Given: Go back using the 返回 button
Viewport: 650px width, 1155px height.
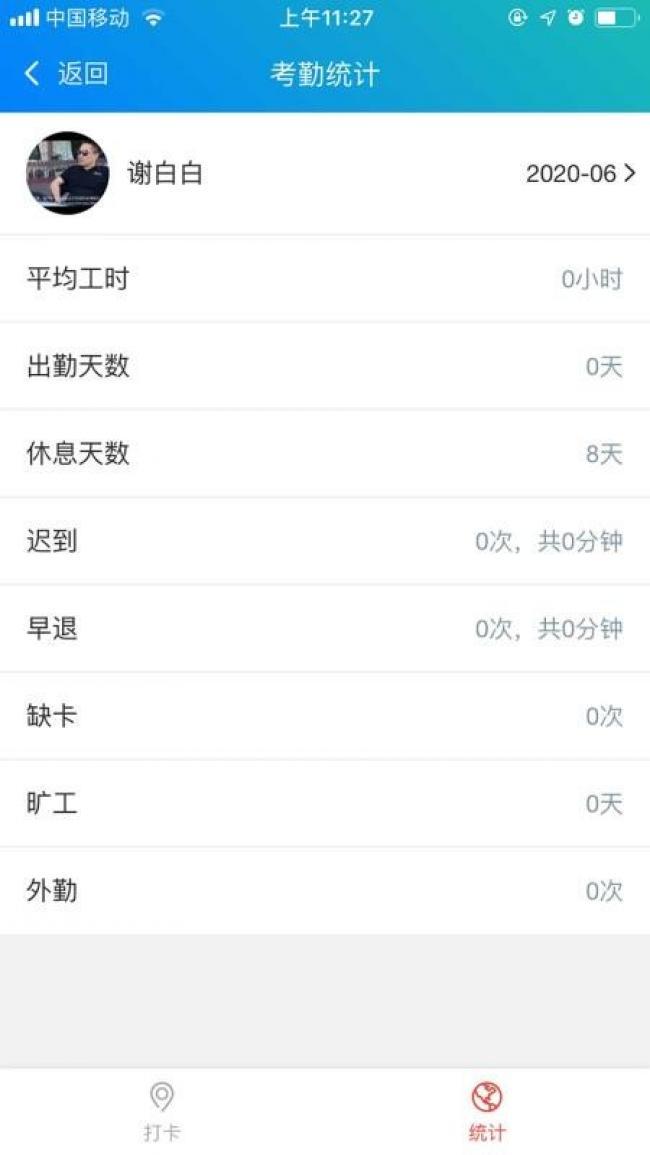Looking at the screenshot, I should click(66, 73).
